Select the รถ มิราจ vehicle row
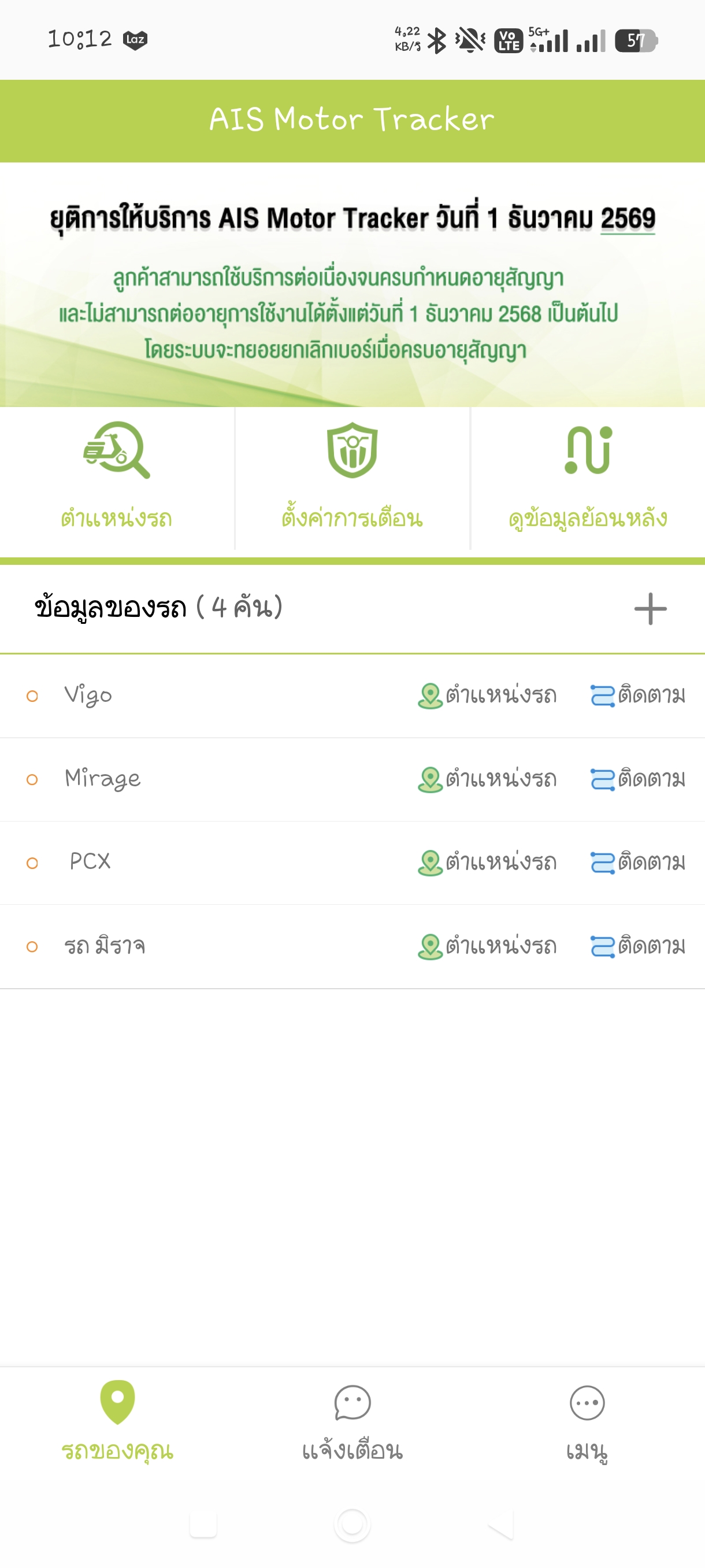 point(105,946)
